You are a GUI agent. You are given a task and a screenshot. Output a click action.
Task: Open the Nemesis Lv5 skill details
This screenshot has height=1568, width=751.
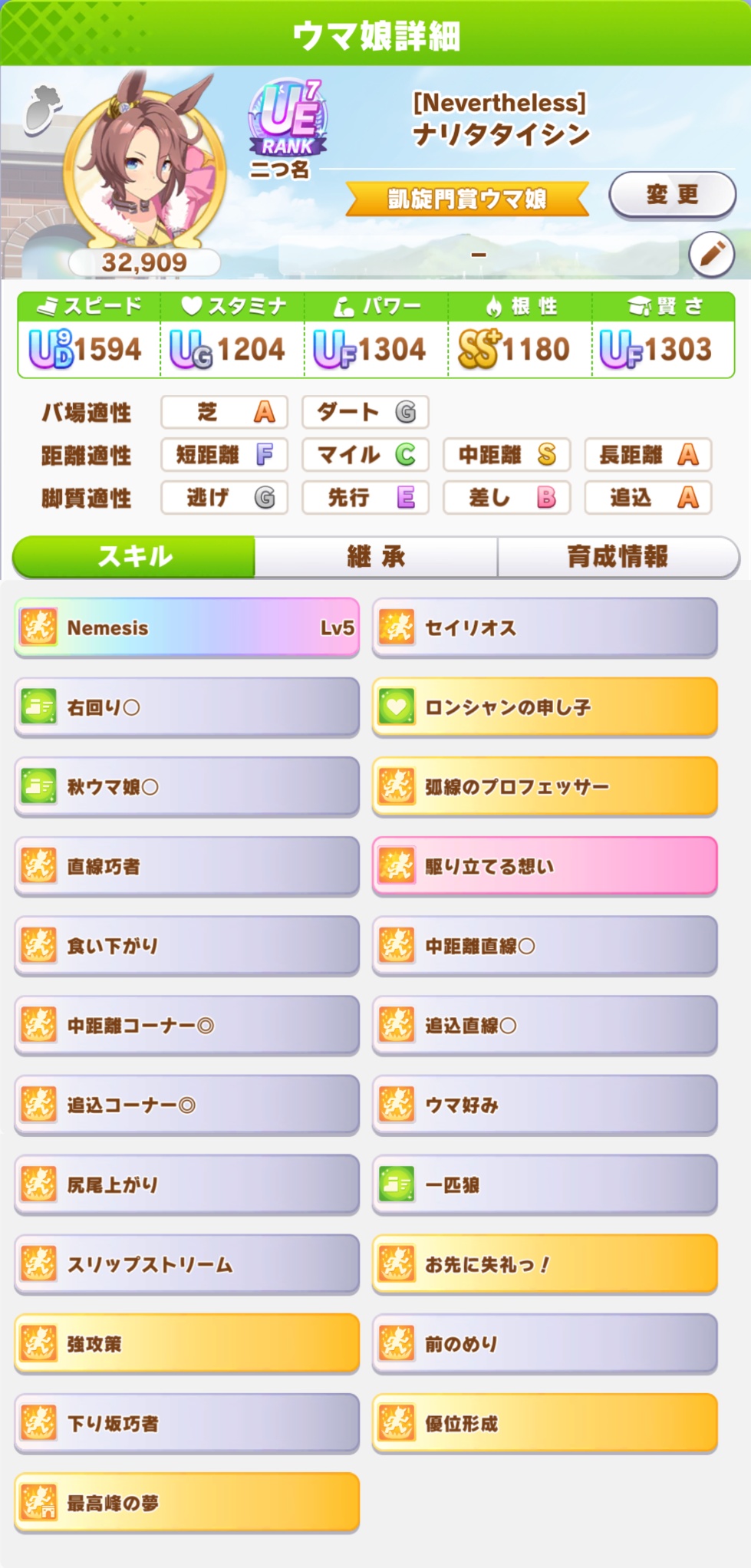click(x=186, y=628)
